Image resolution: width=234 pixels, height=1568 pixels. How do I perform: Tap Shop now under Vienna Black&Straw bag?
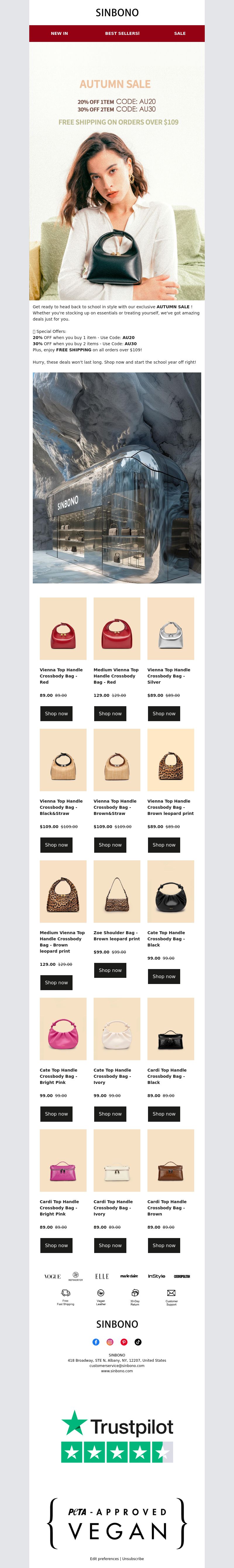56,845
